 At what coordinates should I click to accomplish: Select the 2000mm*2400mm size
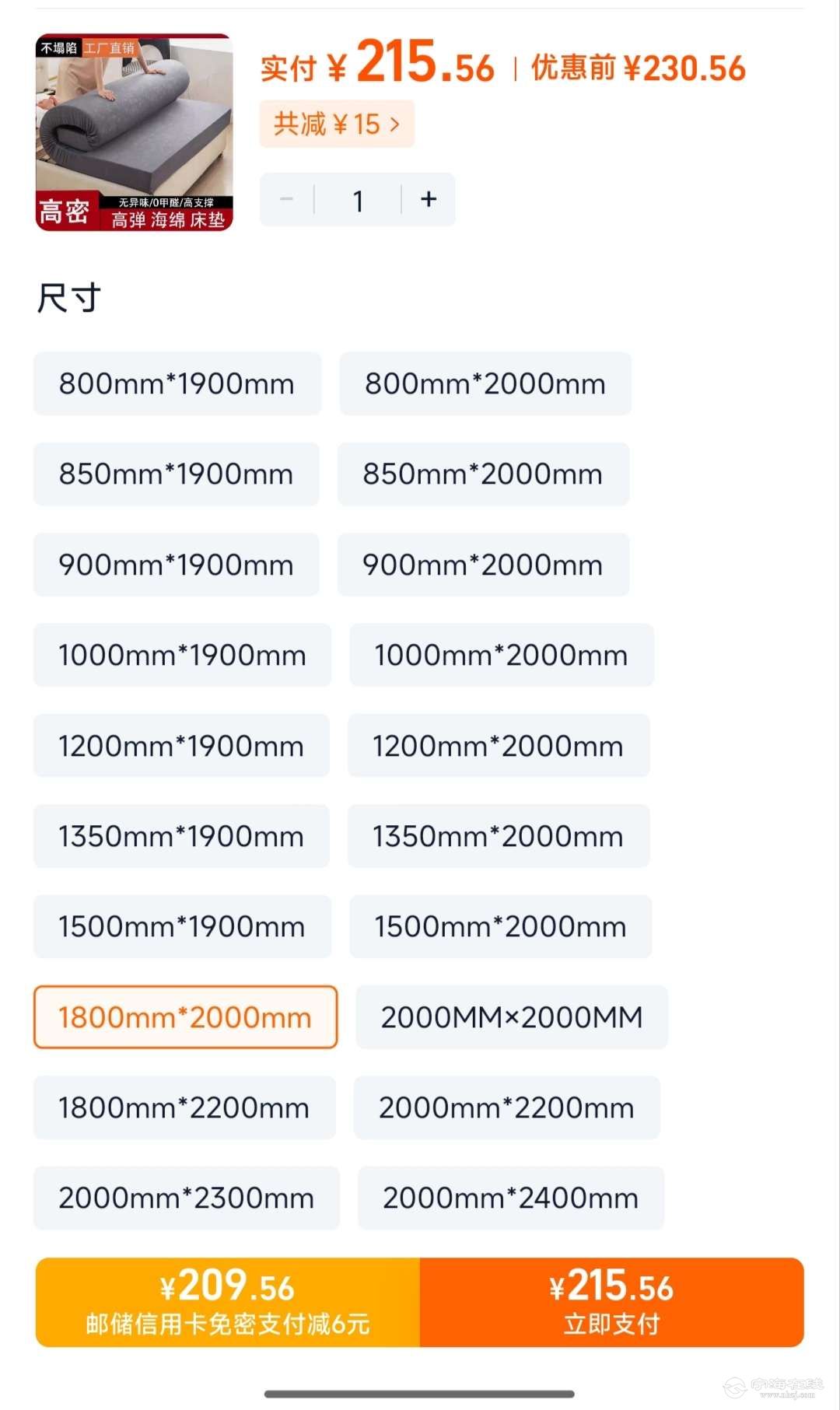tap(512, 1198)
